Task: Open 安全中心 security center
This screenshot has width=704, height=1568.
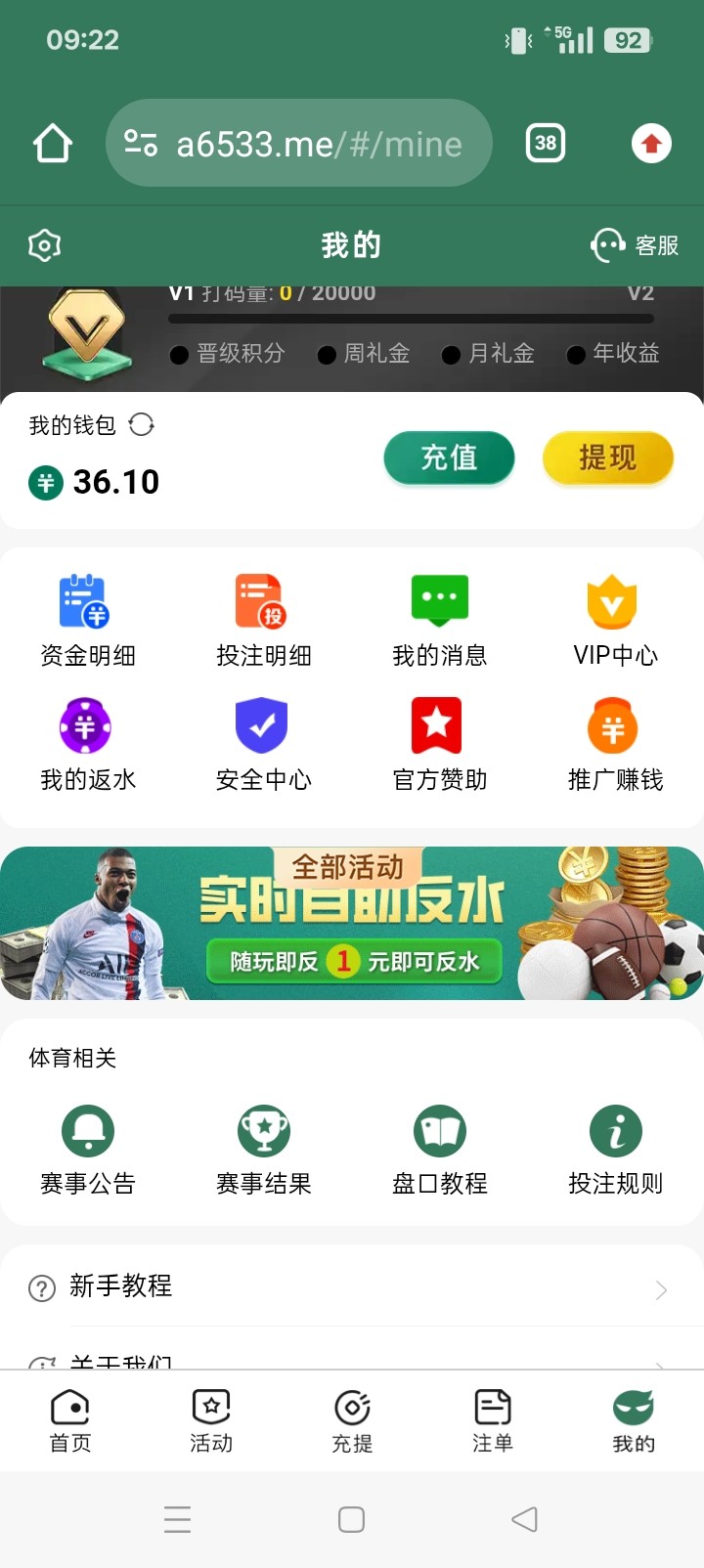Action: [x=263, y=744]
